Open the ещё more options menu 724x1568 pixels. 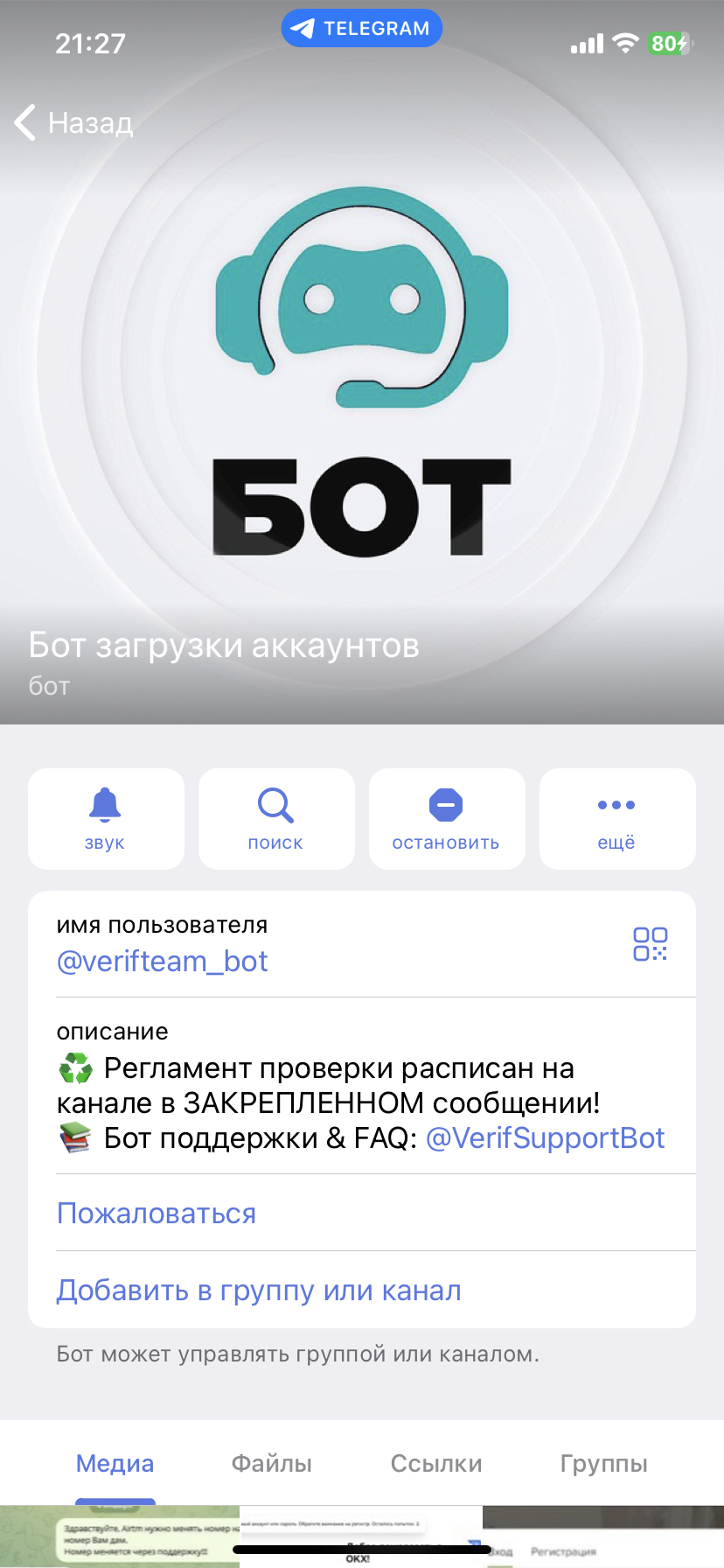coord(617,819)
